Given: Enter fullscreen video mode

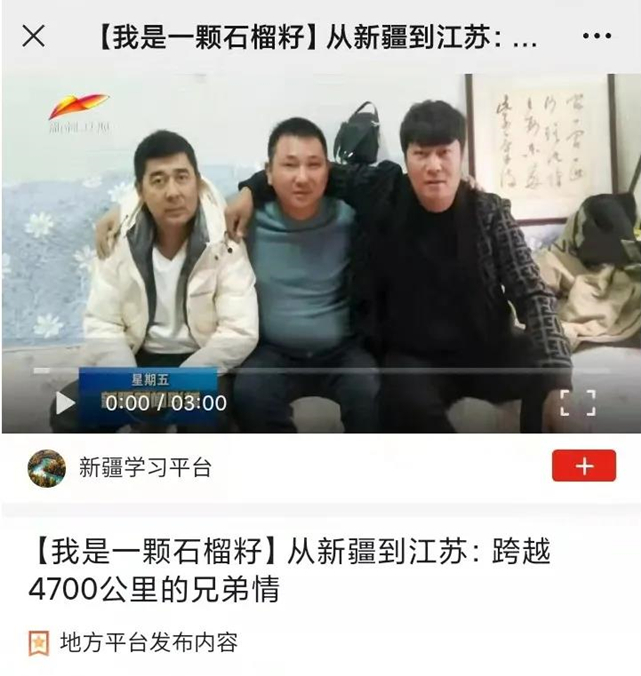Looking at the screenshot, I should point(577,403).
